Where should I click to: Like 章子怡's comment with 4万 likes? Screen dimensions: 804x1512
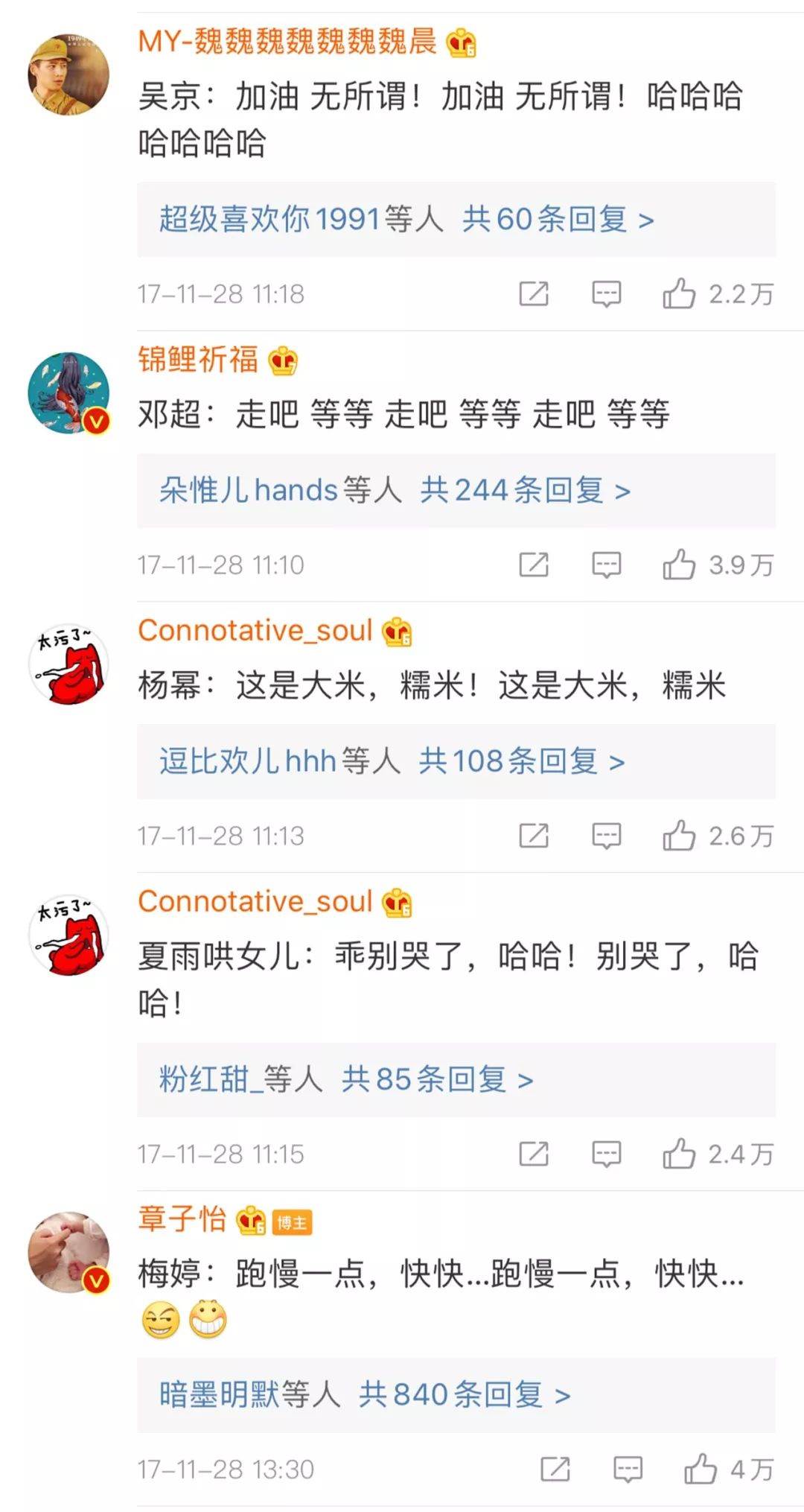point(701,1469)
